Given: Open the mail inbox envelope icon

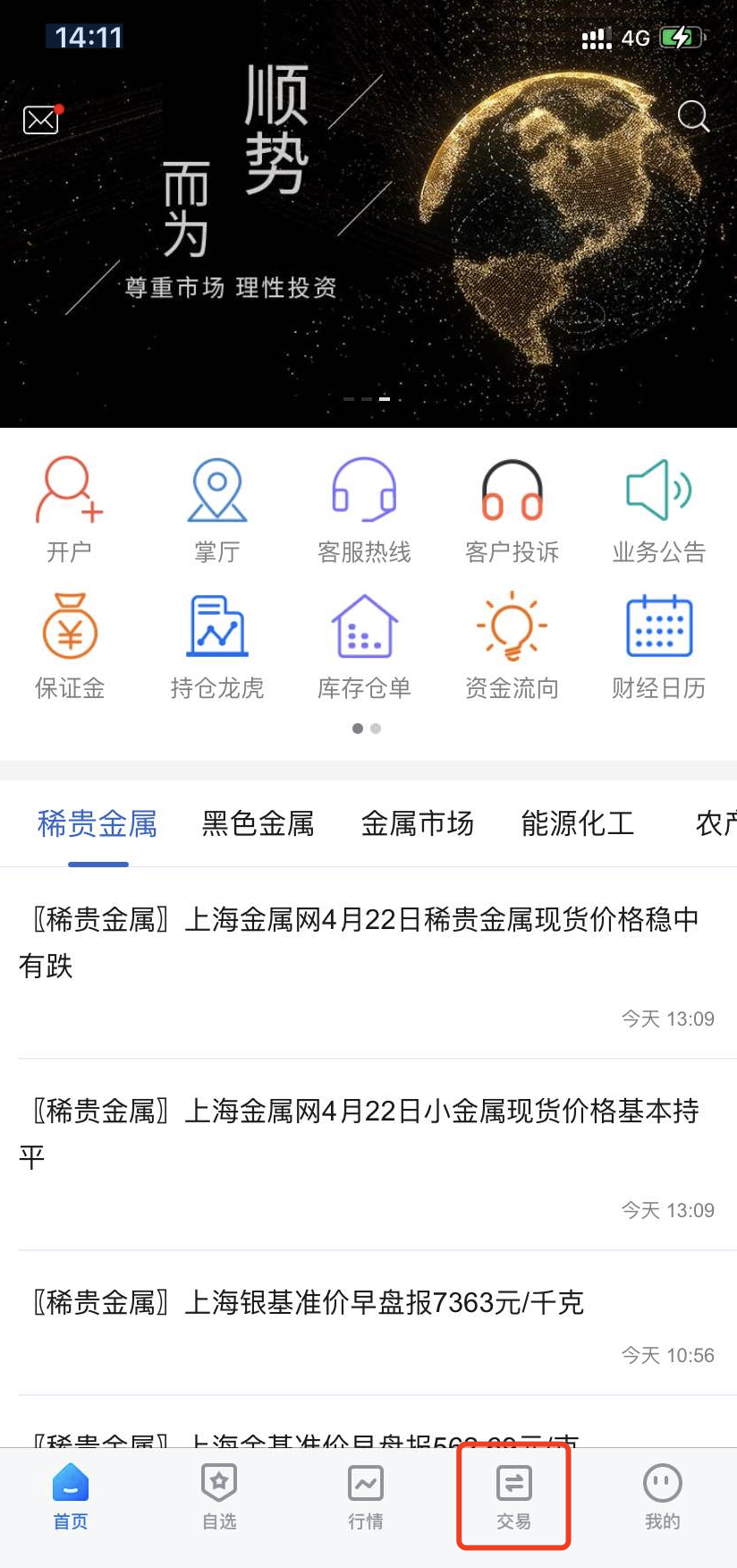Looking at the screenshot, I should (41, 119).
